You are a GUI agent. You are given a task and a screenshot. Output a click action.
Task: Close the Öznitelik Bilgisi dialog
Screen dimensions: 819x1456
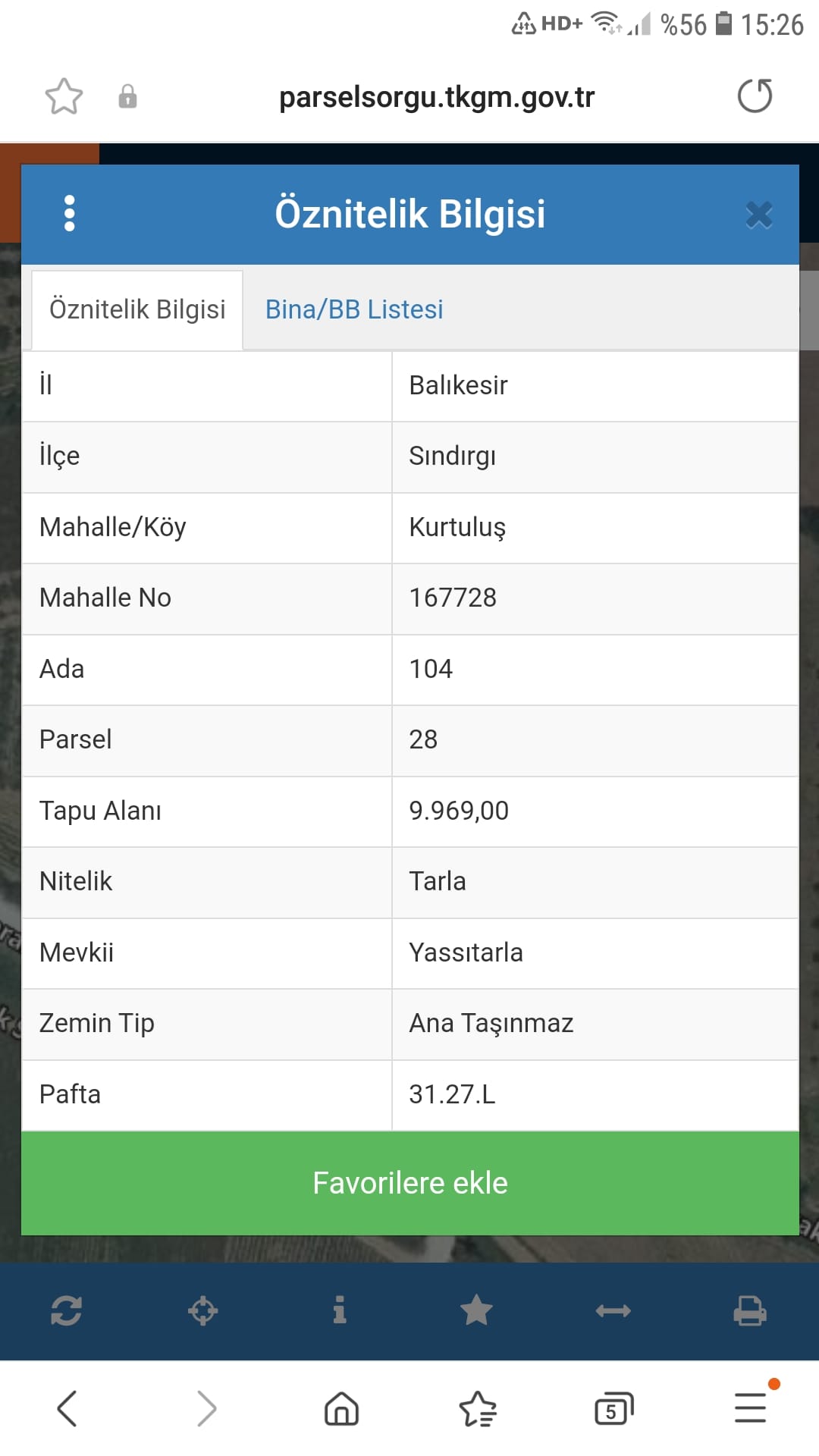coord(758,215)
